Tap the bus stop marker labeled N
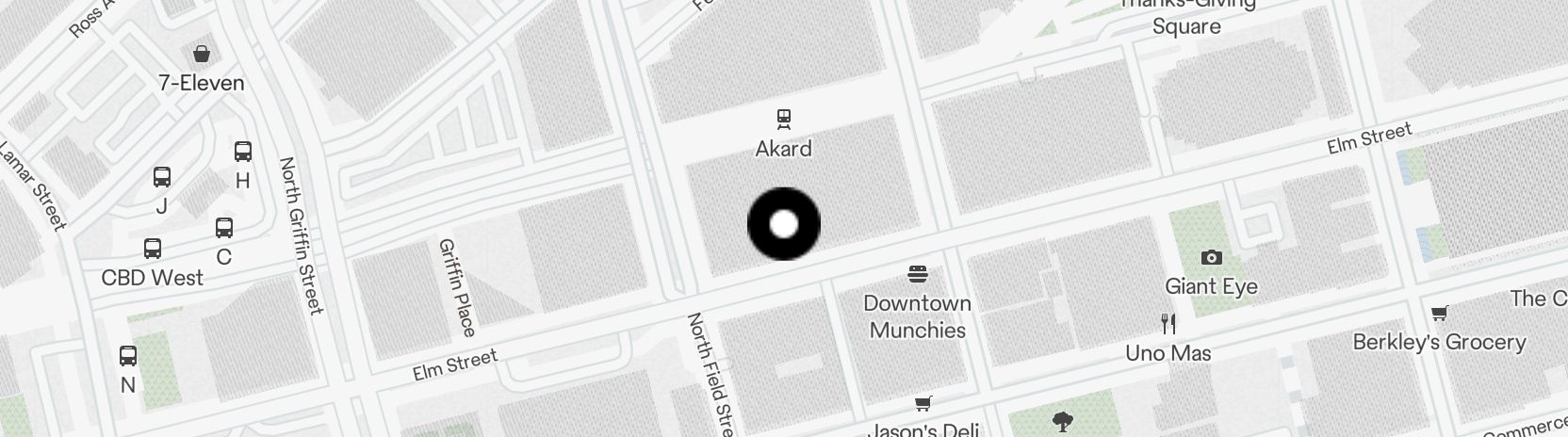Image resolution: width=1568 pixels, height=437 pixels. tap(128, 356)
